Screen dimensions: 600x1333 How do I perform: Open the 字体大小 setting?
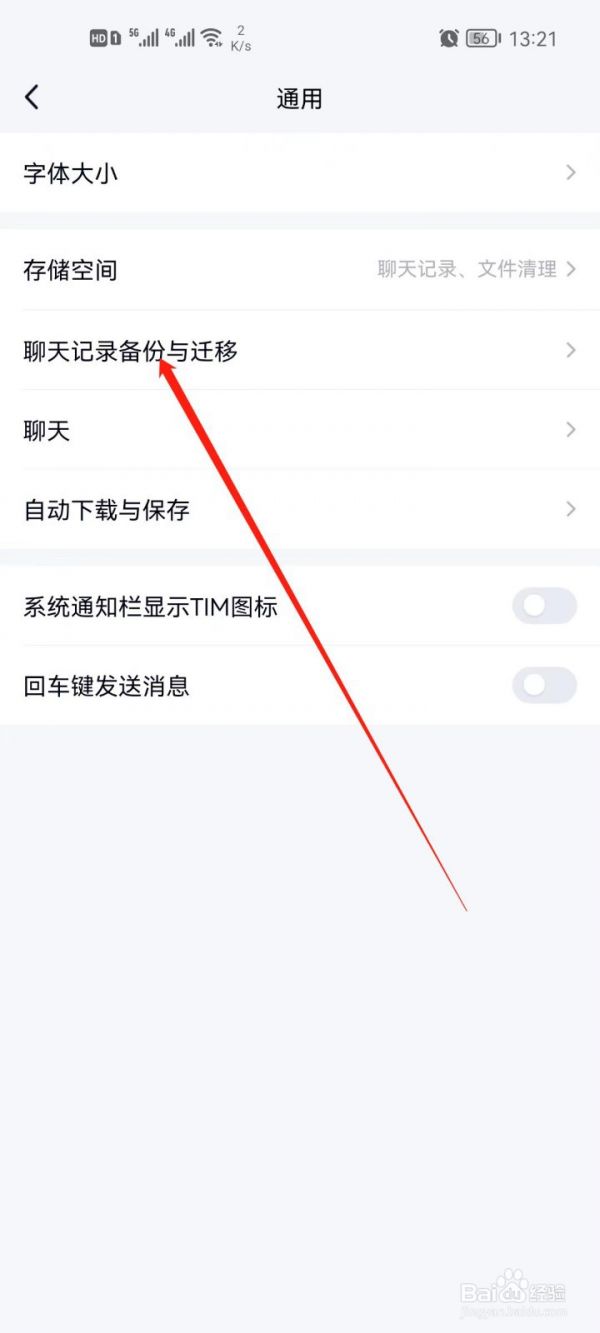coord(300,173)
